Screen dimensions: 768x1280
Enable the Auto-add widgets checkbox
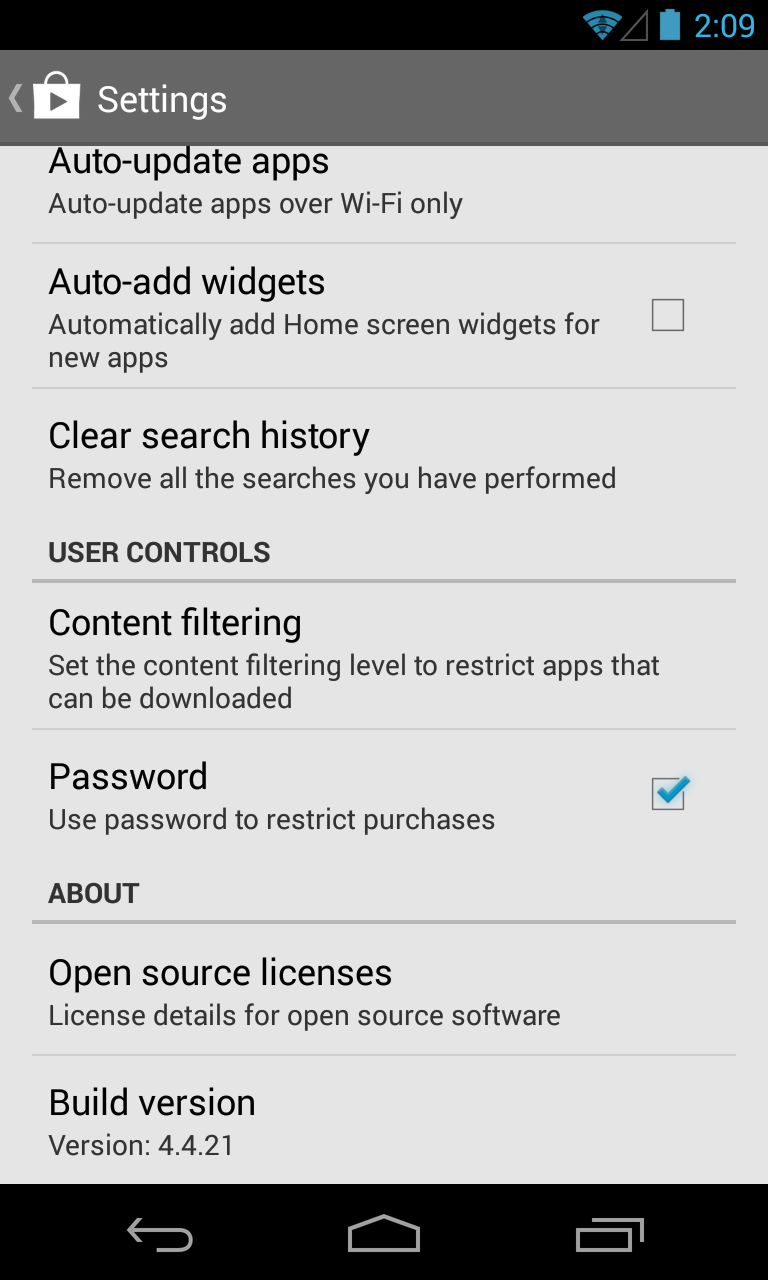coord(667,315)
